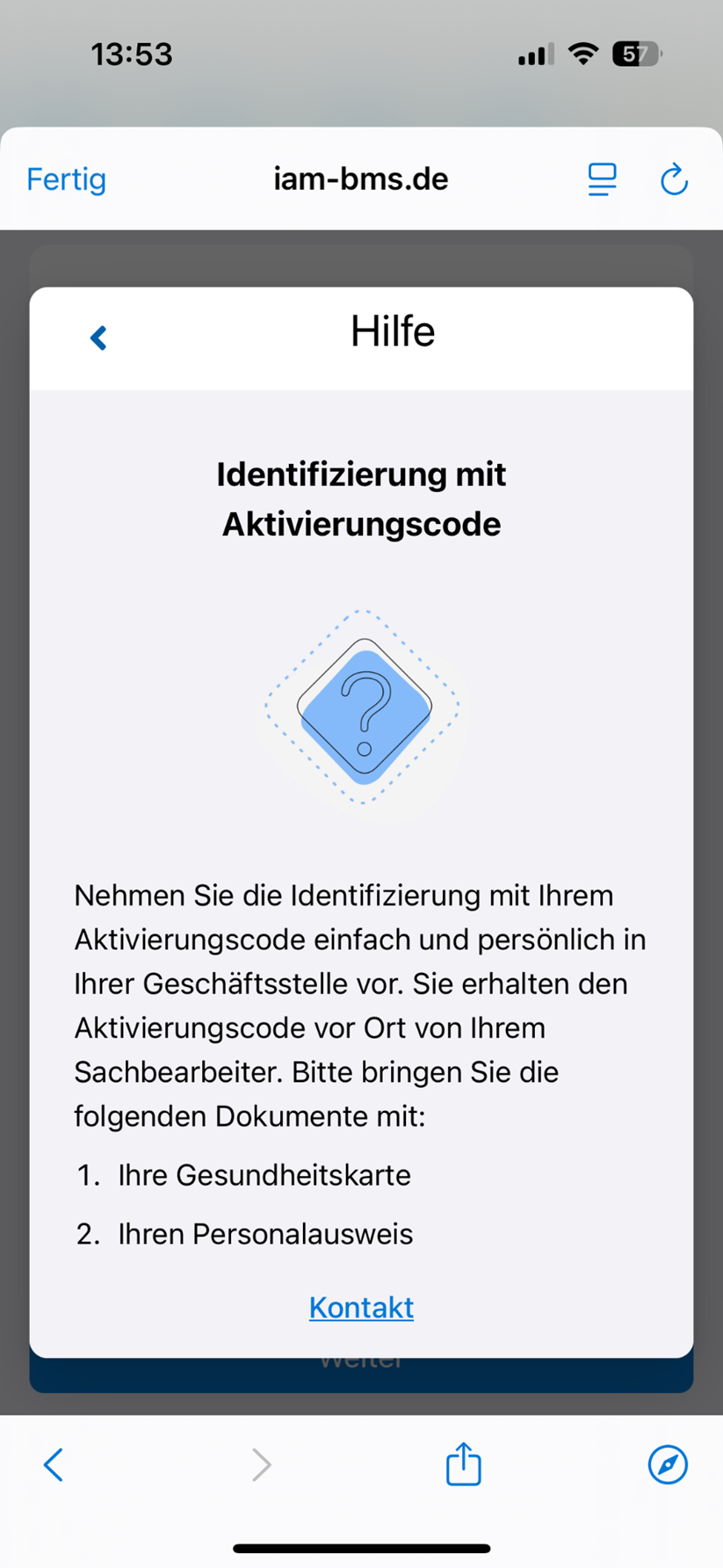Viewport: 723px width, 1568px height.
Task: Open page in Safari compass icon
Action: click(668, 1464)
